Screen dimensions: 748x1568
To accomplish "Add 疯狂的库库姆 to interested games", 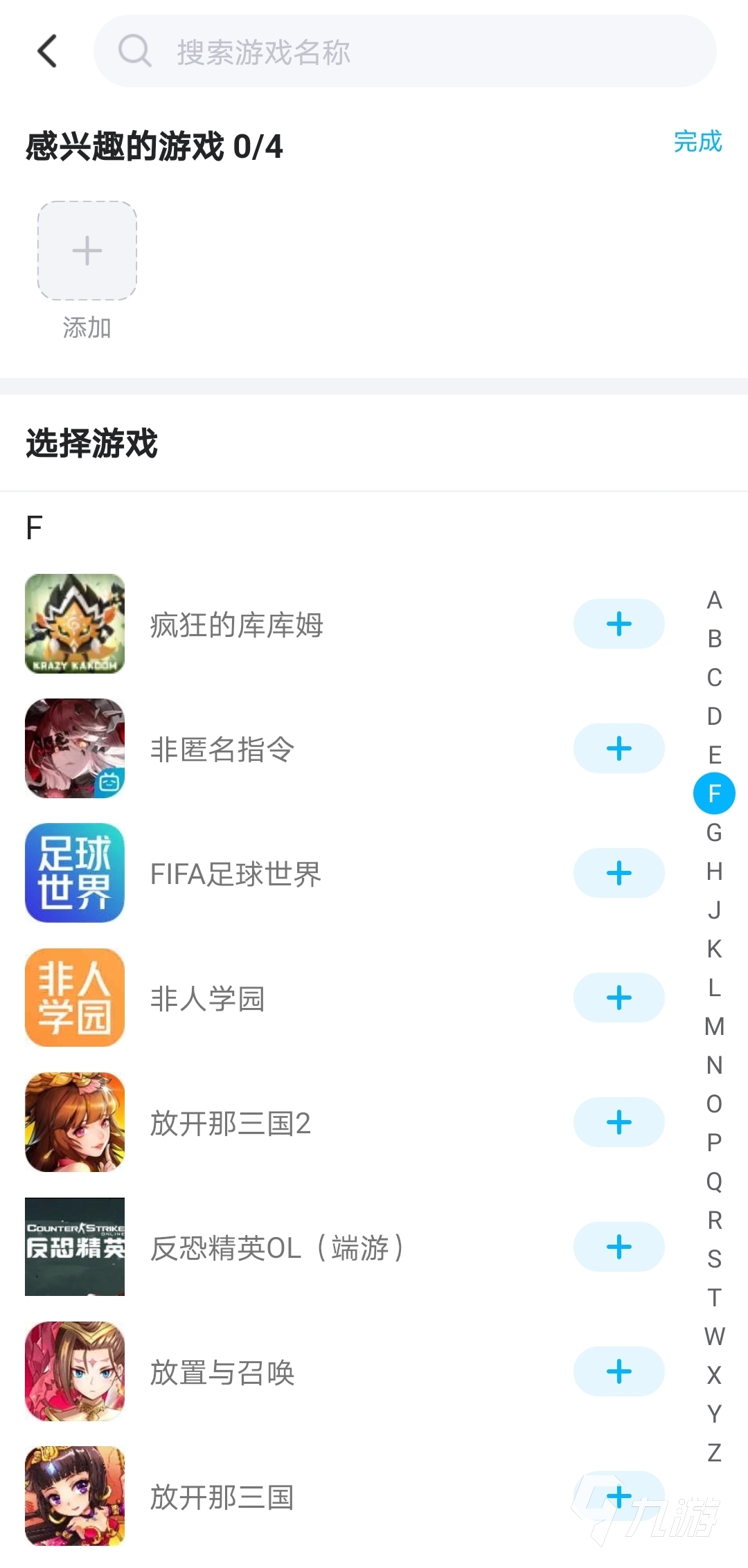I will [x=618, y=624].
